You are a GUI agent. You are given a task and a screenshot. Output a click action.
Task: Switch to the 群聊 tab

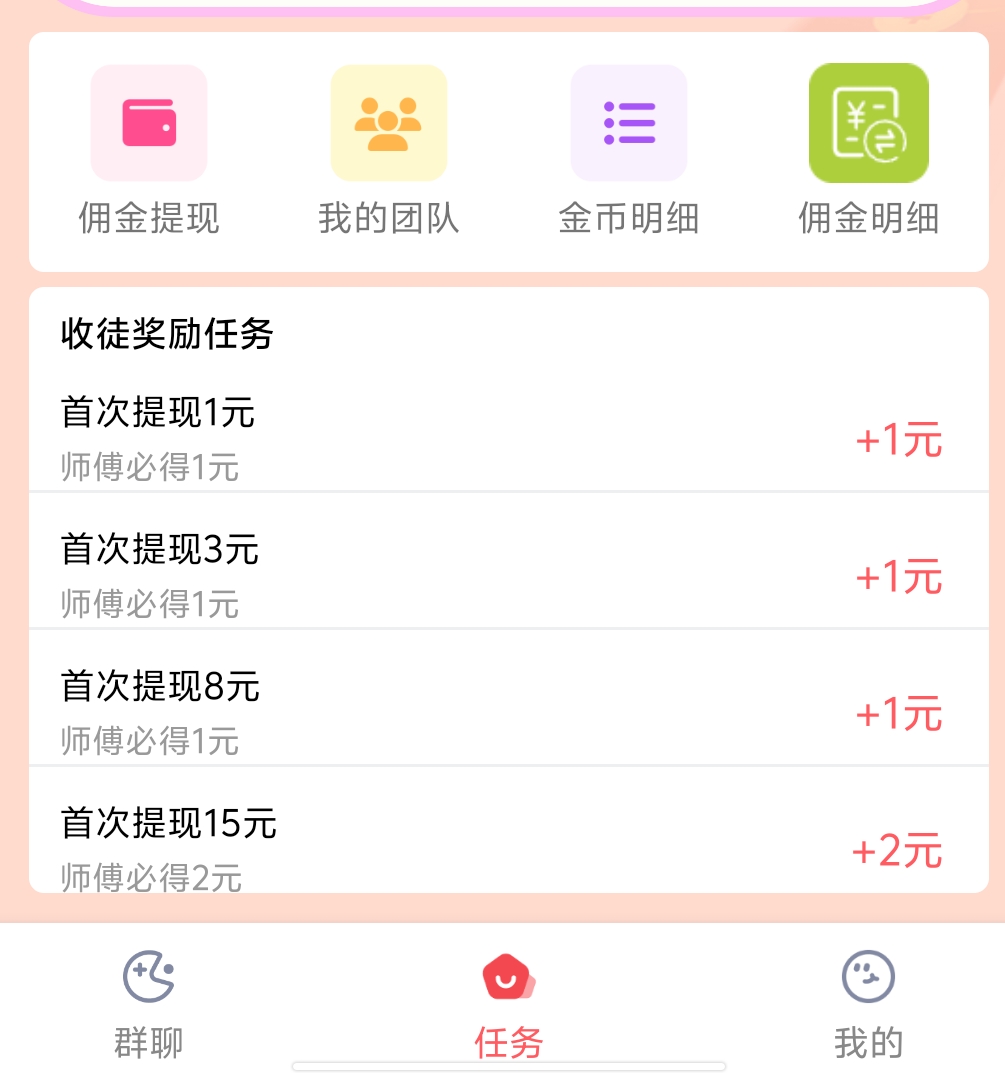pos(149,1003)
